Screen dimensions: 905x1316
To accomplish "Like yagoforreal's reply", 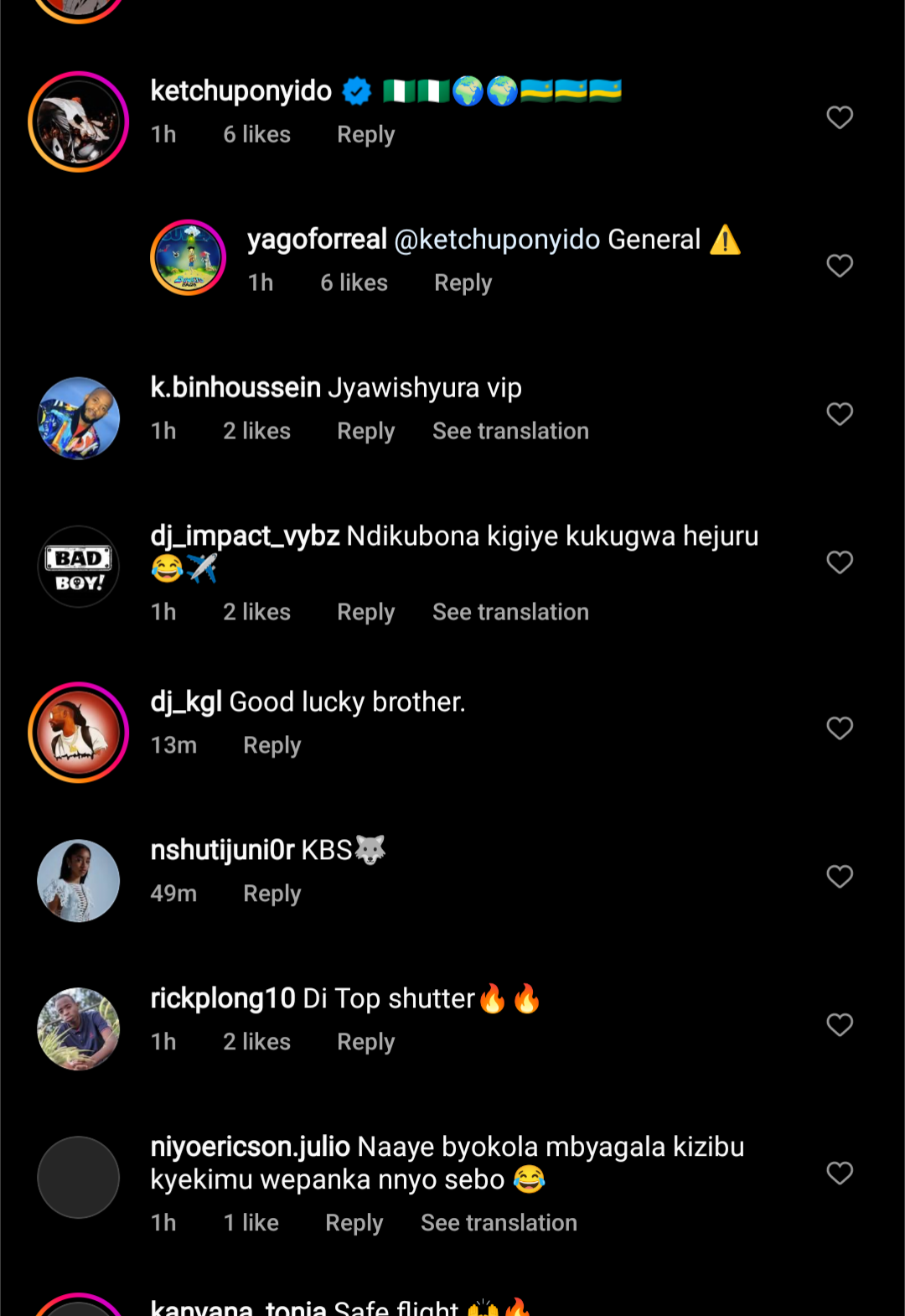I will click(x=840, y=266).
